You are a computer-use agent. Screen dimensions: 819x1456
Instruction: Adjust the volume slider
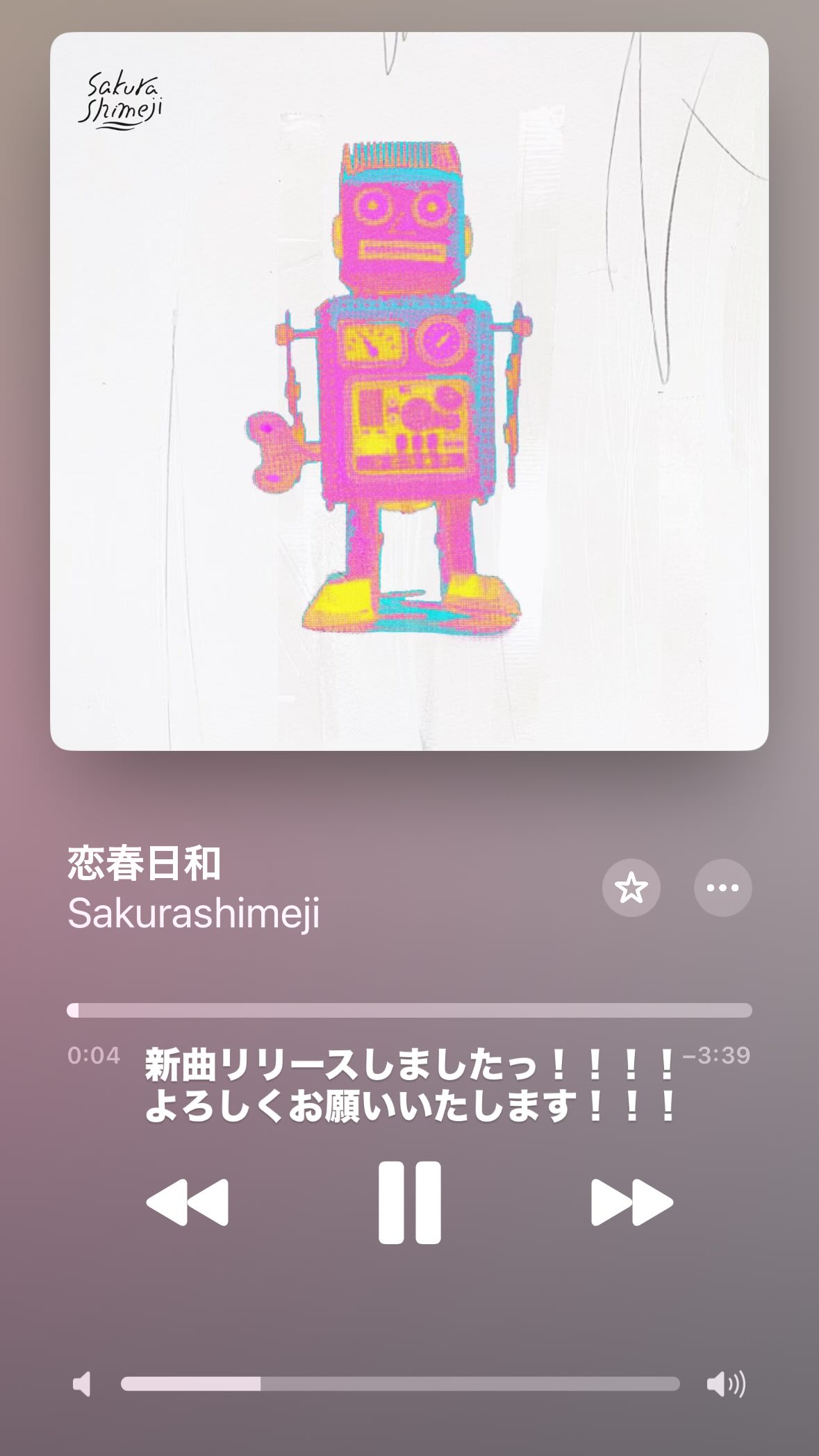[x=403, y=1381]
